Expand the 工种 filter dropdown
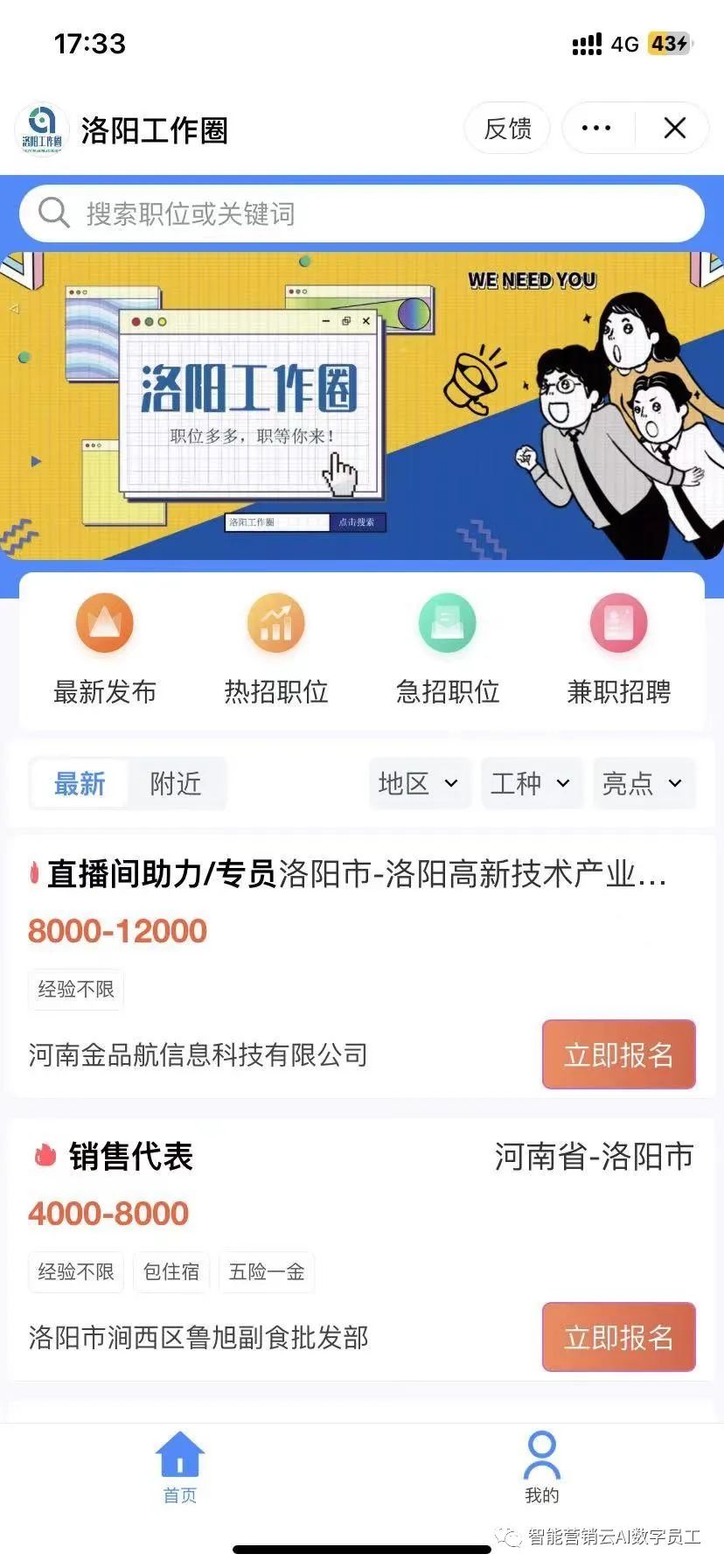This screenshot has width=724, height=1568. pyautogui.click(x=532, y=783)
